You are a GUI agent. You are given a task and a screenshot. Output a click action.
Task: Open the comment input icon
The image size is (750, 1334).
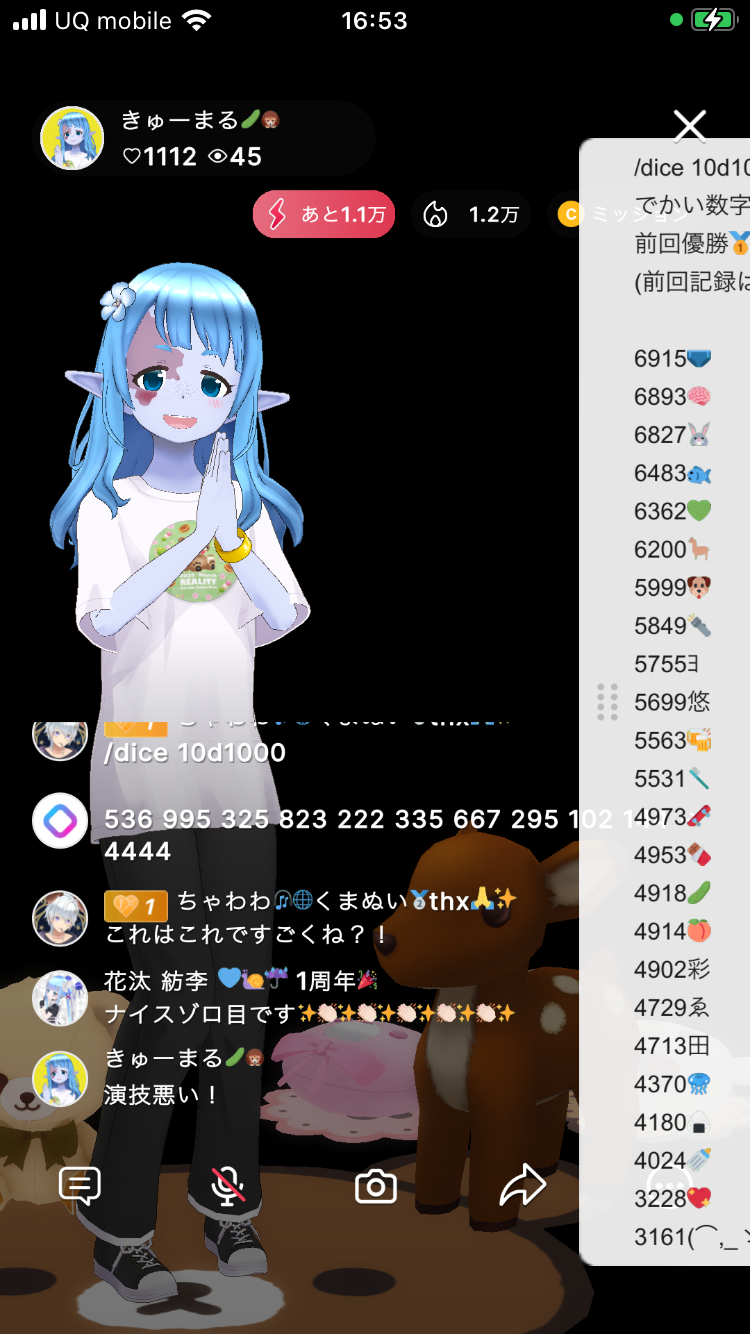(80, 1186)
